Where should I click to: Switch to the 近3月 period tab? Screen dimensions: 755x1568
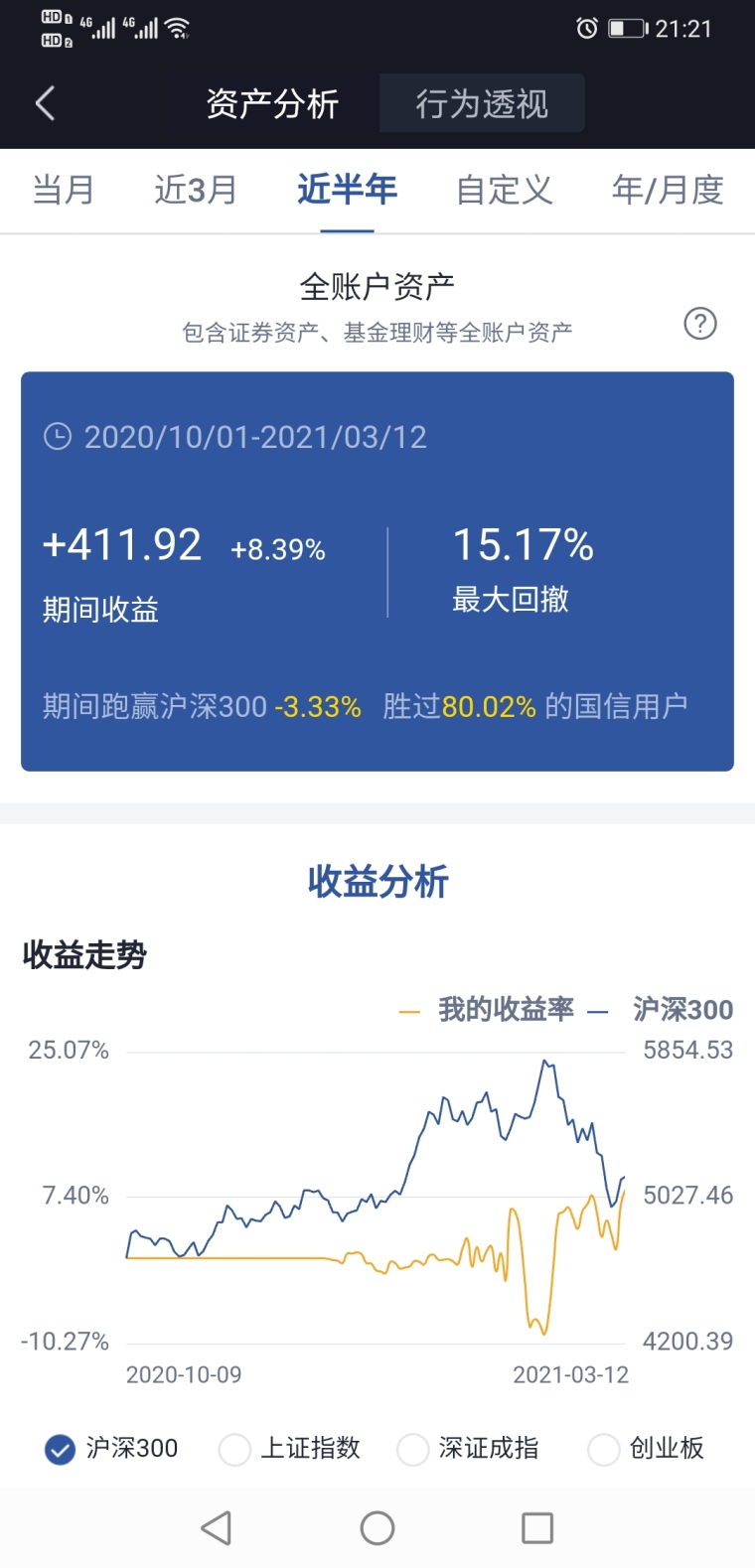196,190
